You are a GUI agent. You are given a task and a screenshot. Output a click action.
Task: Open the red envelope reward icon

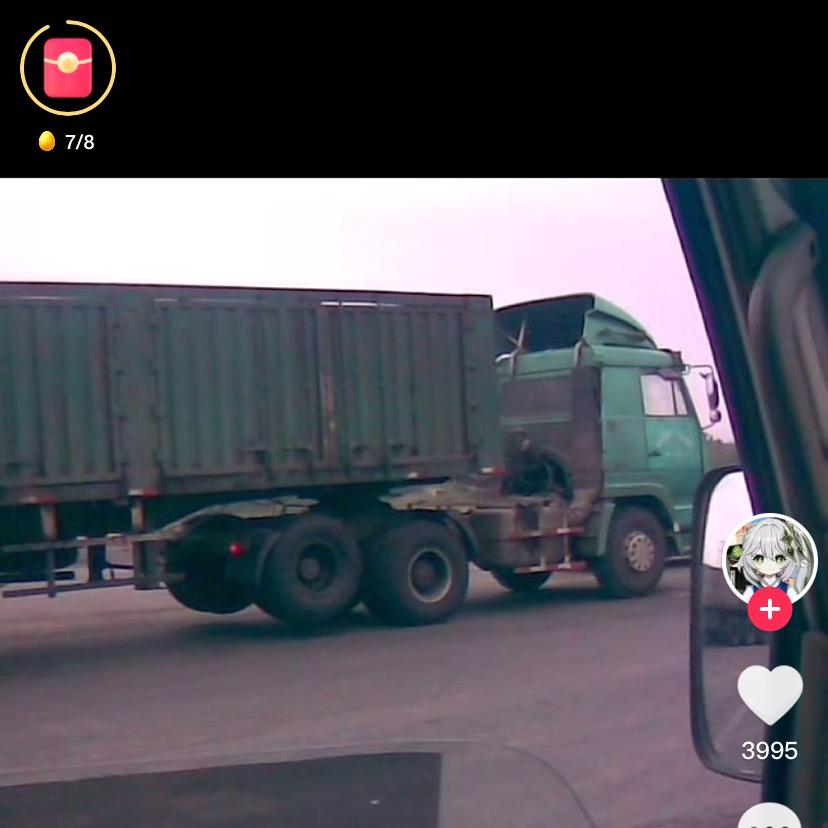pos(68,68)
